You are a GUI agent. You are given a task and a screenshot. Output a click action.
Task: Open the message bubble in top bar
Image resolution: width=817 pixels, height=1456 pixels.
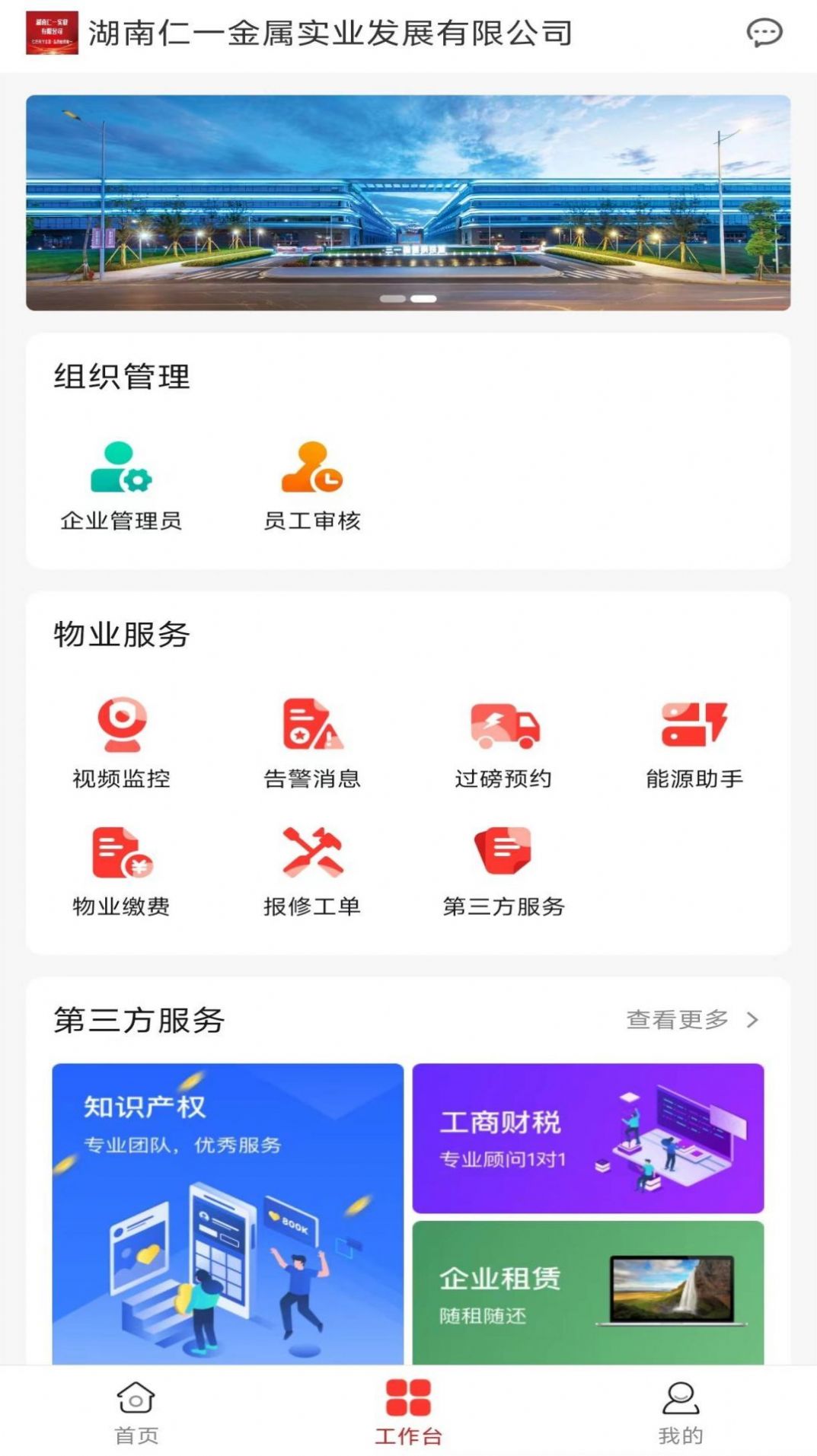[x=764, y=33]
